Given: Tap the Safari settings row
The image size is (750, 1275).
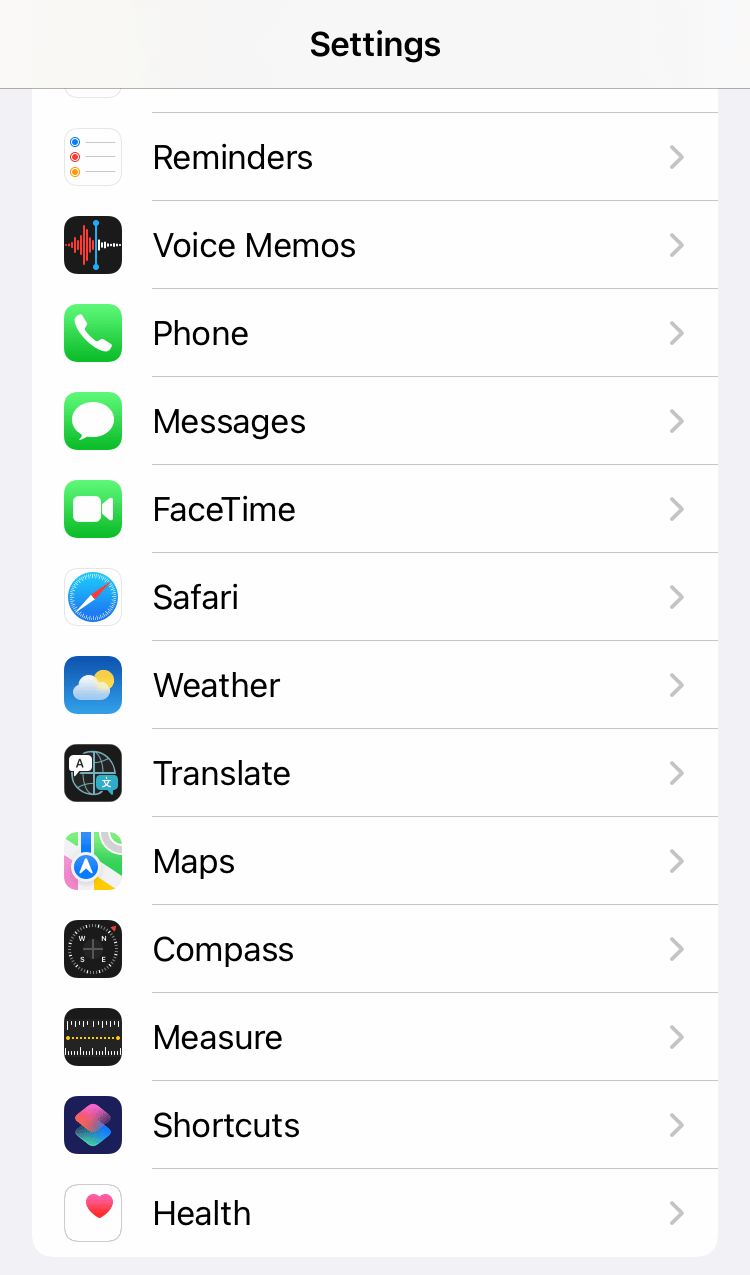Looking at the screenshot, I should 375,597.
